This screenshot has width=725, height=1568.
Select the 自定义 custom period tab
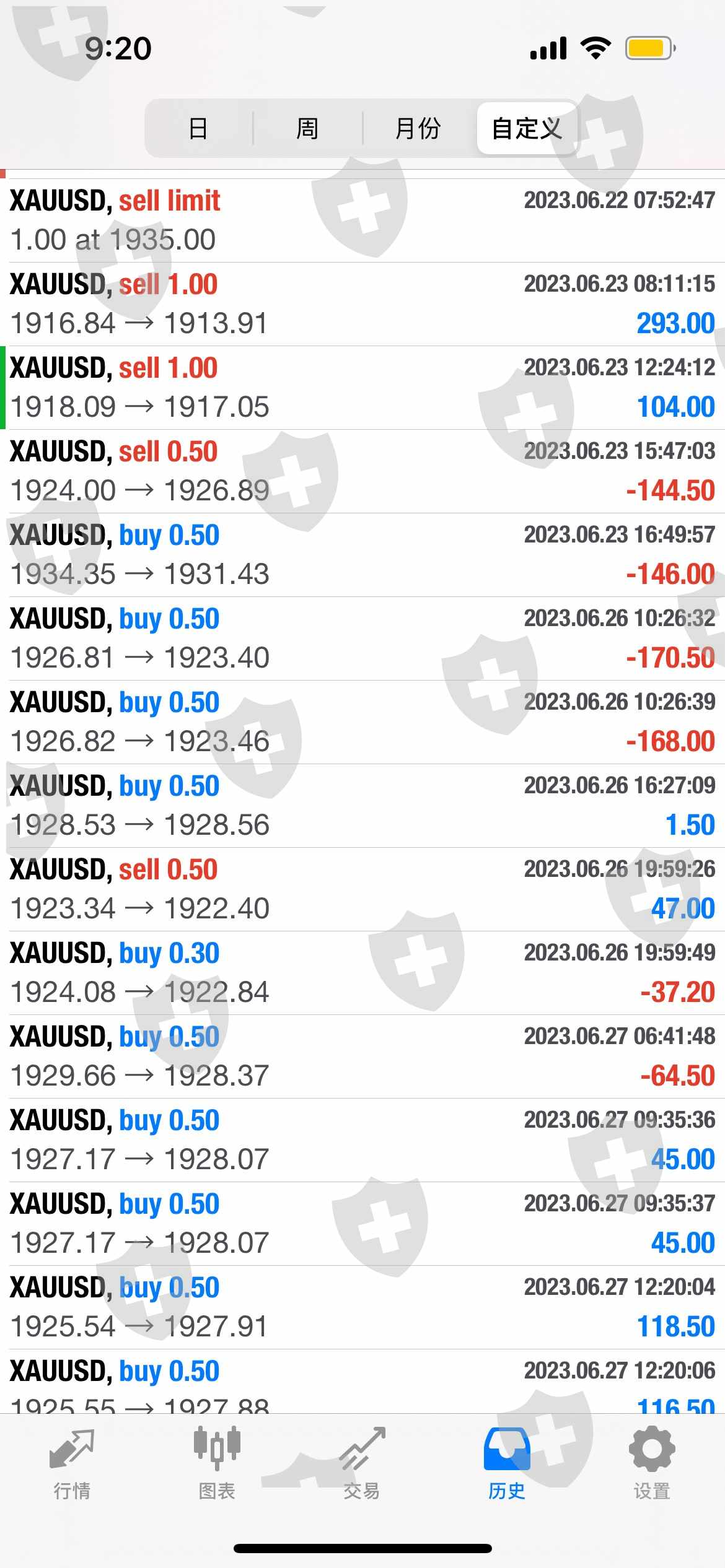tap(527, 129)
